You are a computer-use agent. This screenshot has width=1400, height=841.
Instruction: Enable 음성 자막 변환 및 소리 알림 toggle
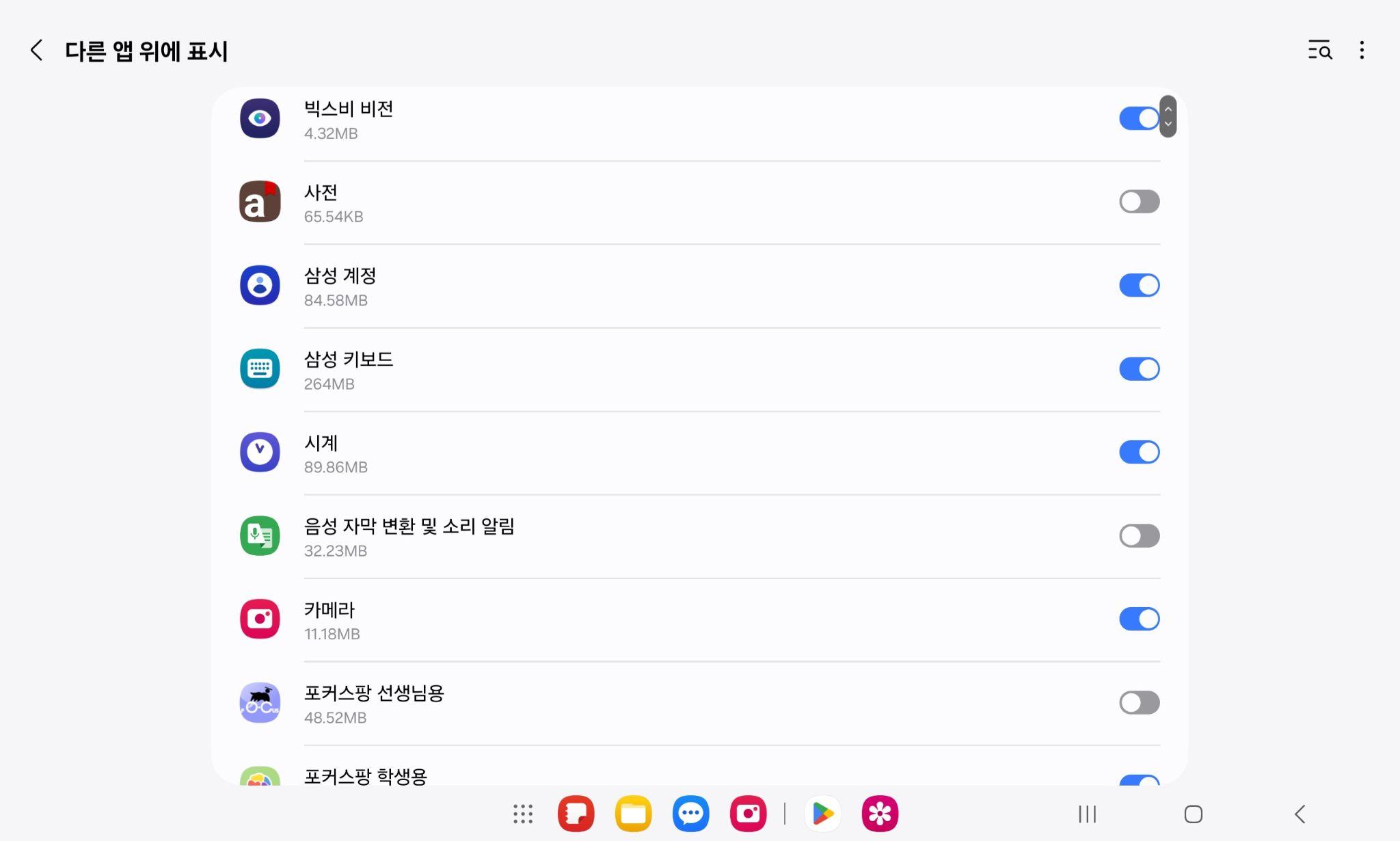(x=1139, y=535)
